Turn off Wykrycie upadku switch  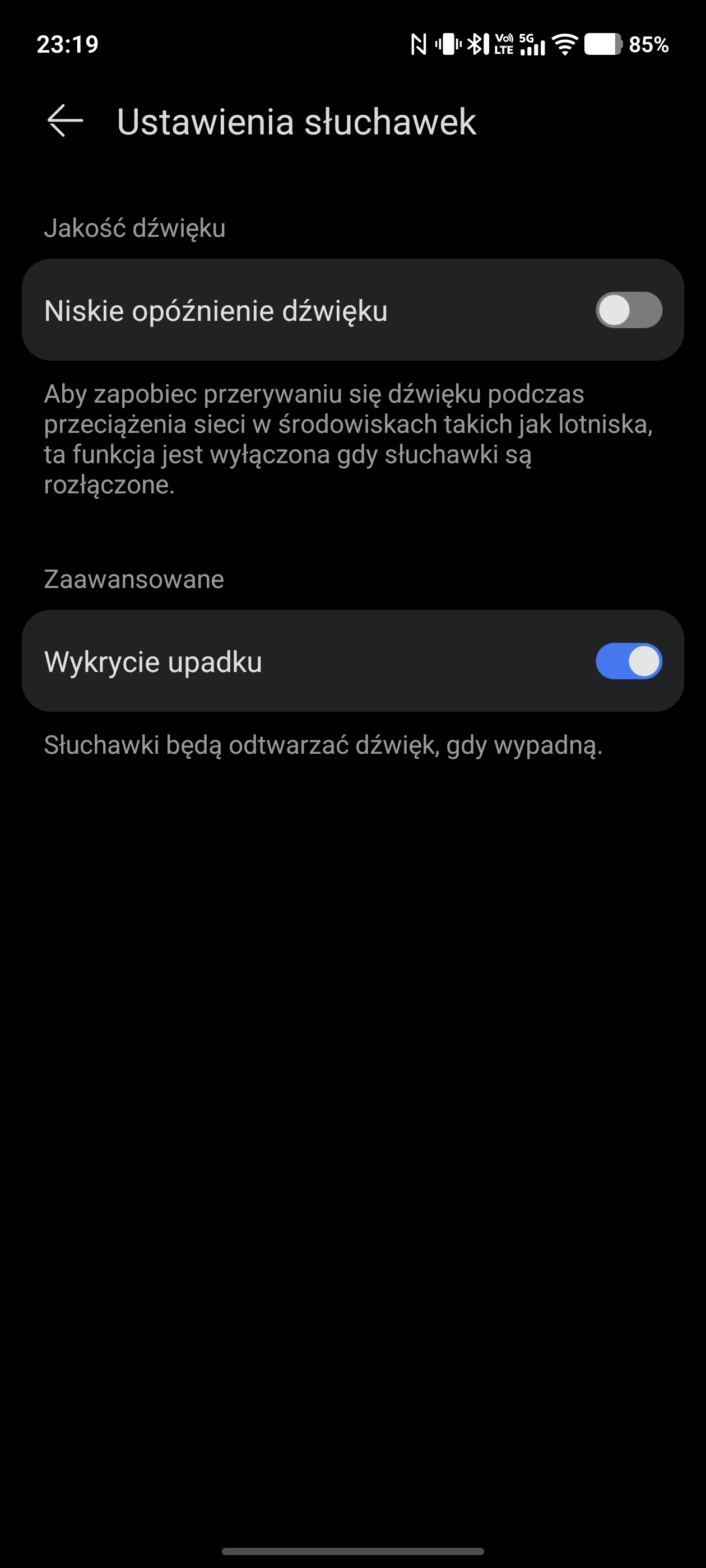628,661
